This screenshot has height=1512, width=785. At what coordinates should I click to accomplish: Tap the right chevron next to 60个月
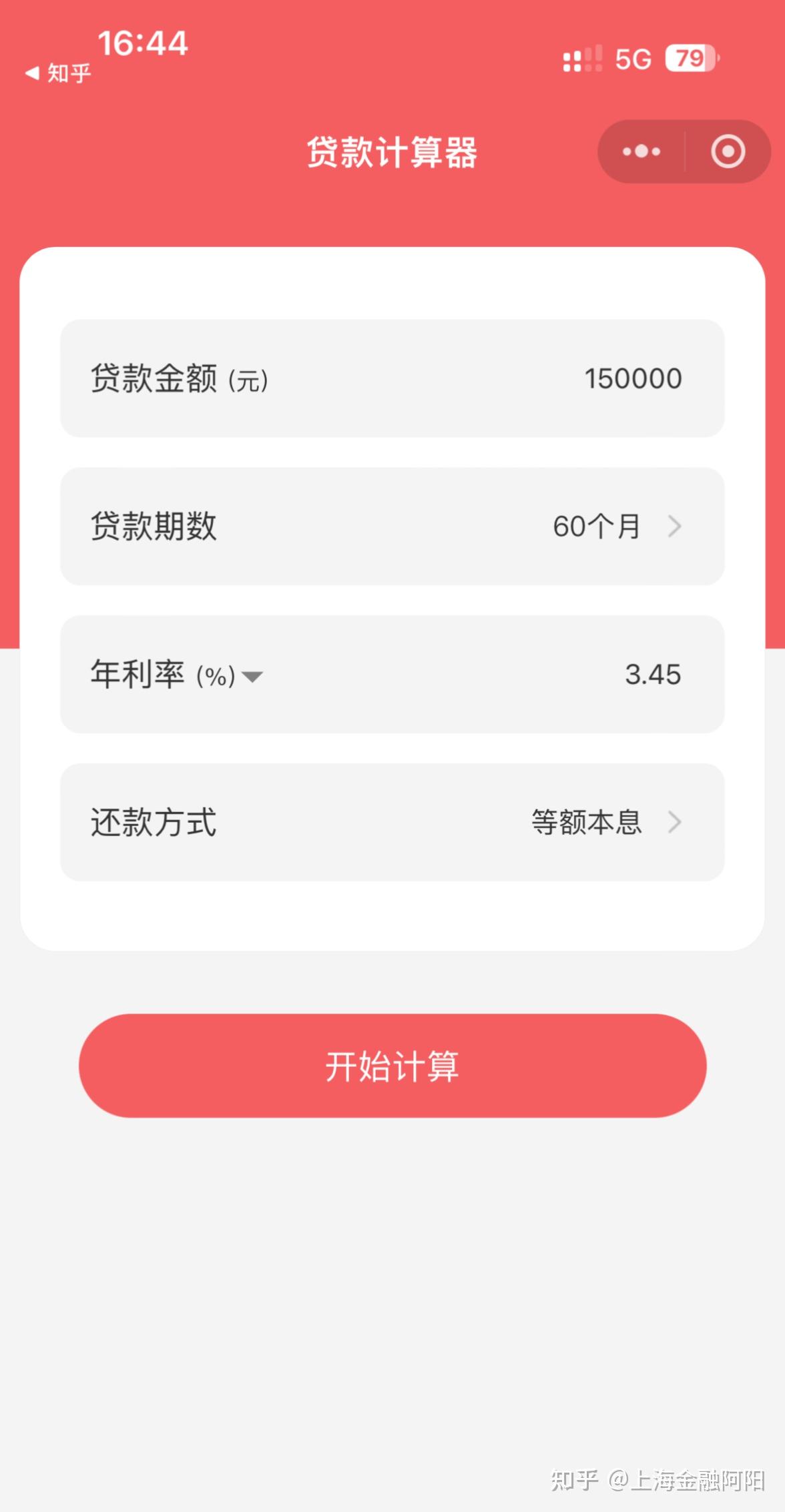676,526
